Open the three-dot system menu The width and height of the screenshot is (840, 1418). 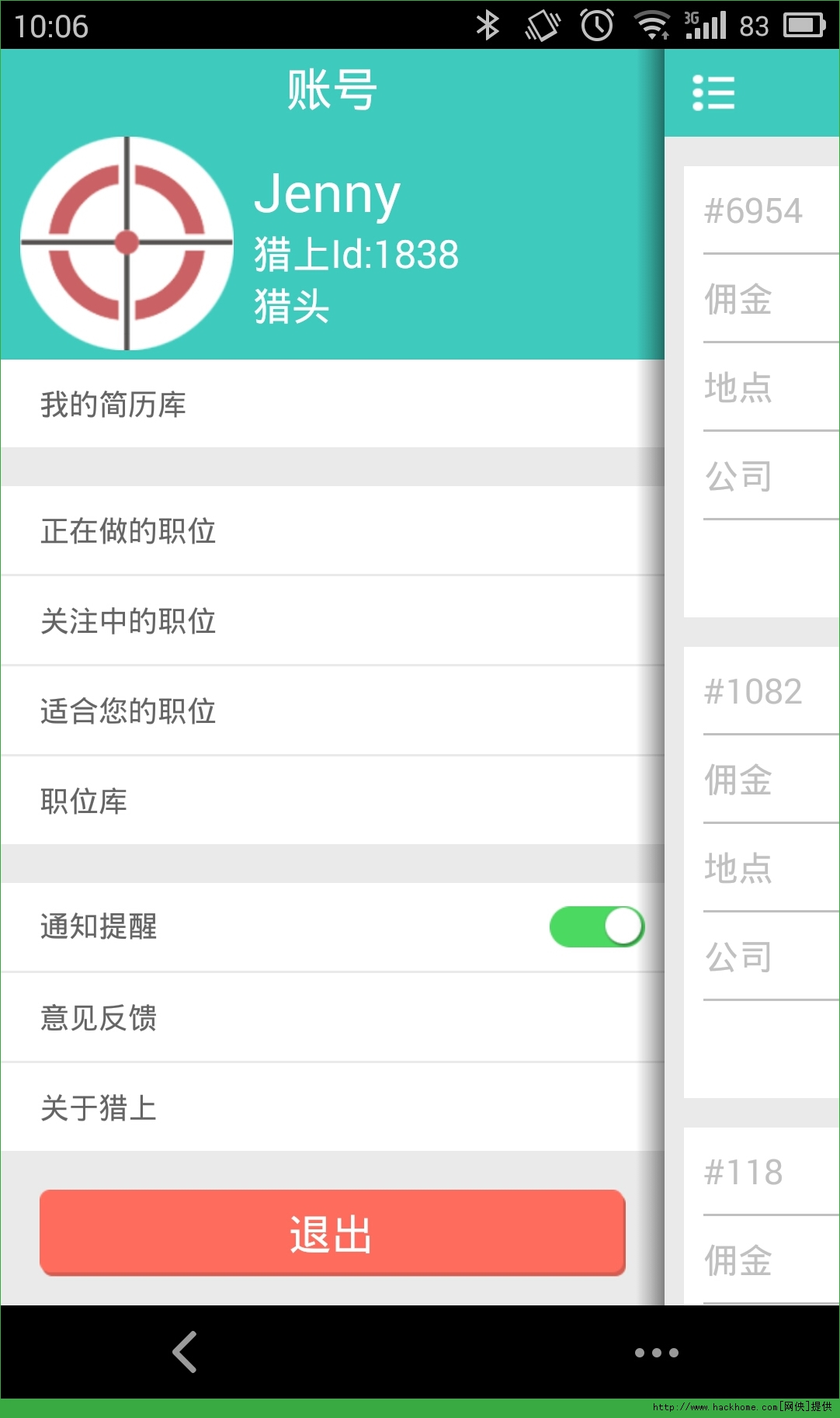click(657, 1353)
